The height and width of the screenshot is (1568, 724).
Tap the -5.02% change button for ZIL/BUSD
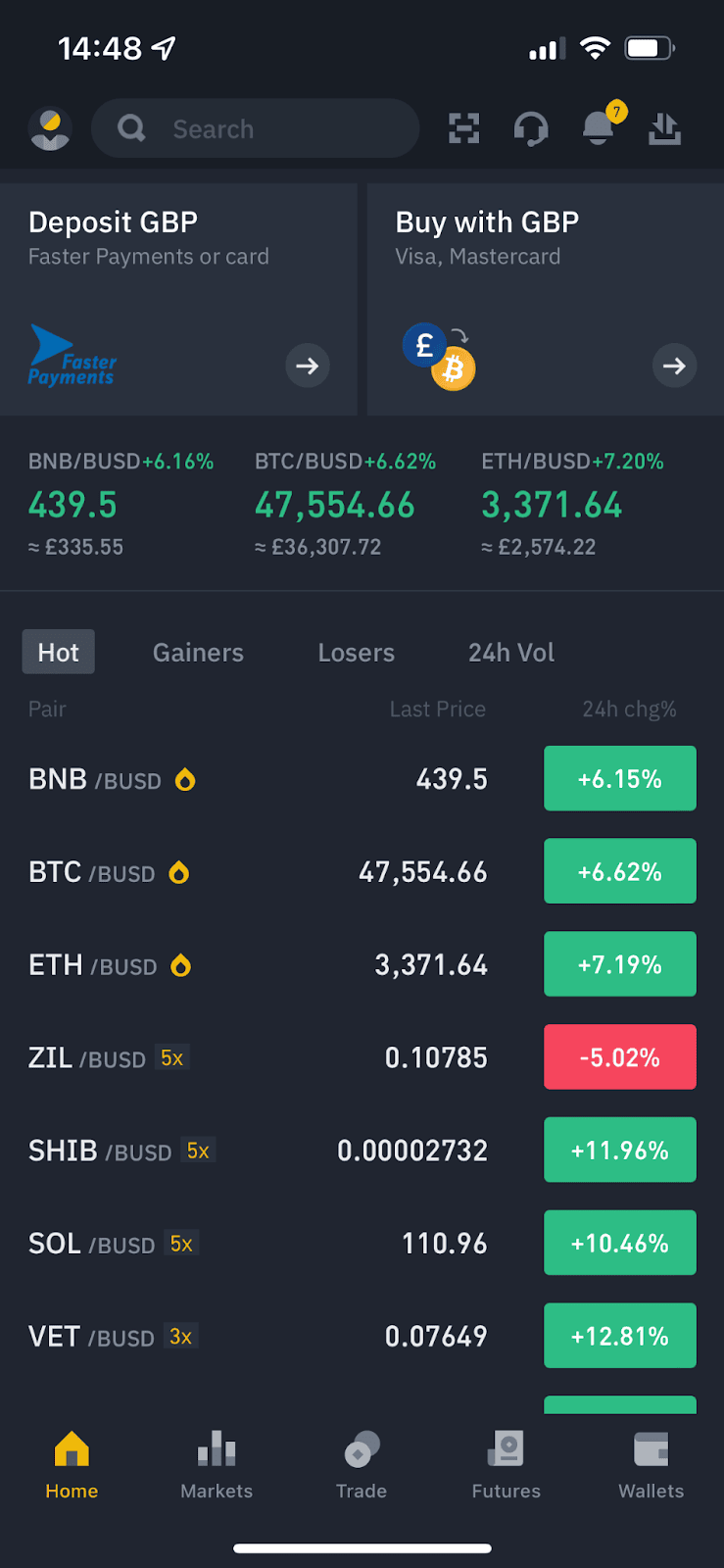pyautogui.click(x=619, y=1056)
